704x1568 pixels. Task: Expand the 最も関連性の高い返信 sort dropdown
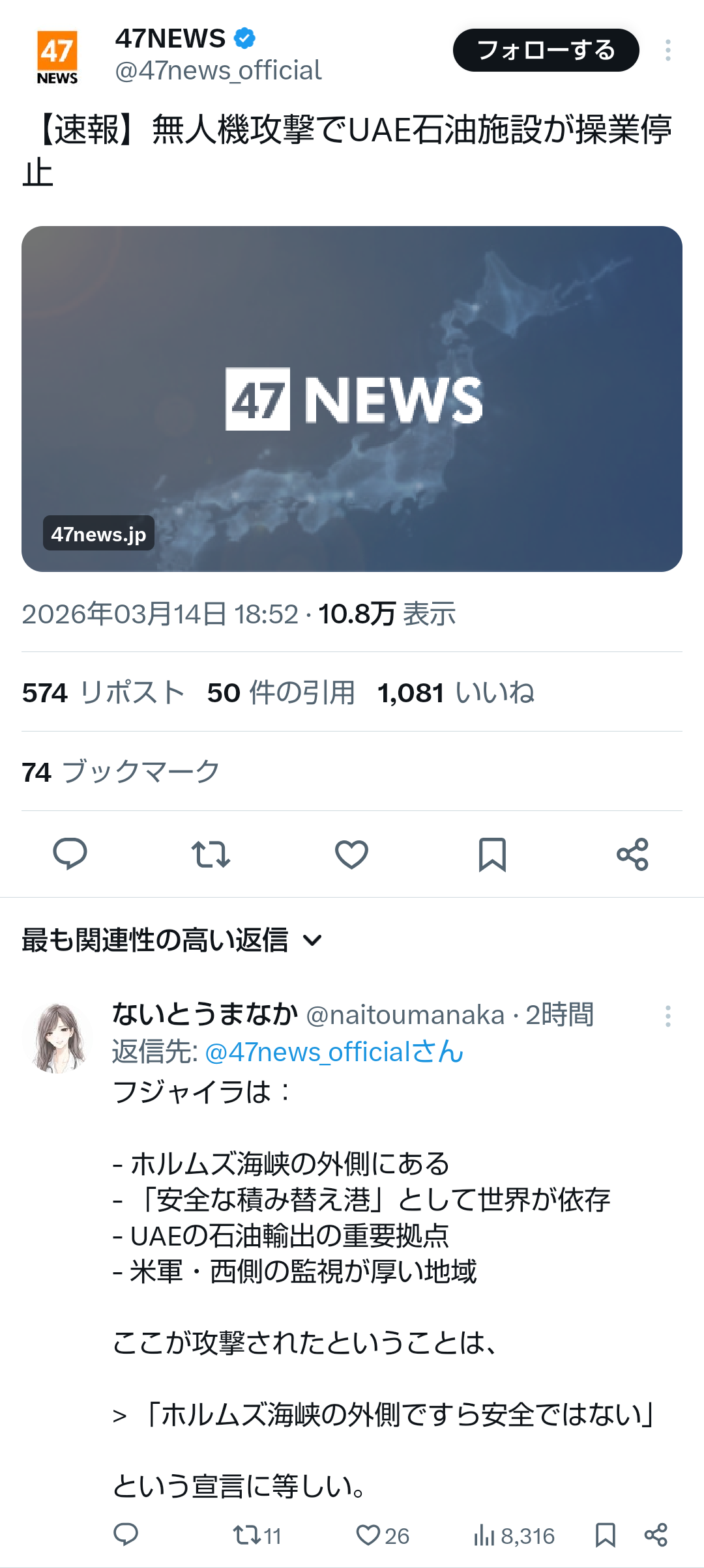[172, 940]
